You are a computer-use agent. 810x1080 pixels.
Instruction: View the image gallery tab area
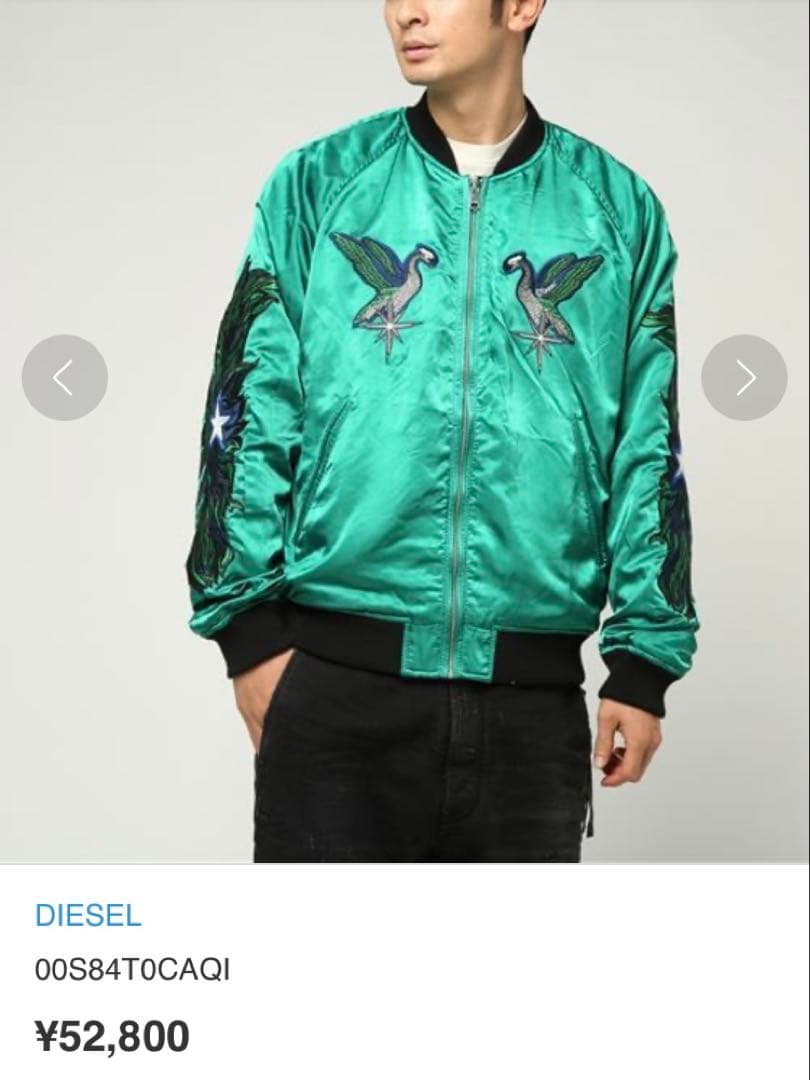pyautogui.click(x=405, y=430)
